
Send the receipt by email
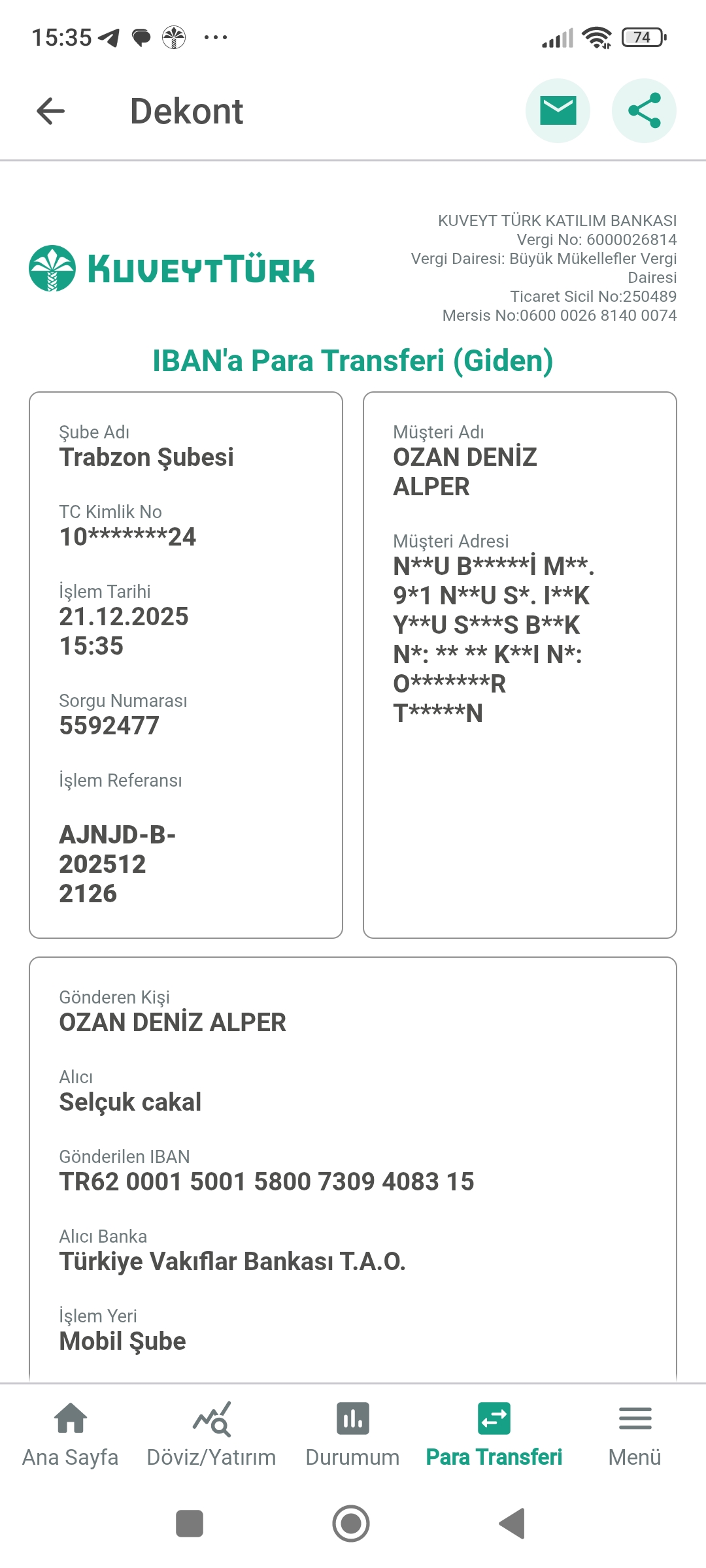[x=558, y=110]
